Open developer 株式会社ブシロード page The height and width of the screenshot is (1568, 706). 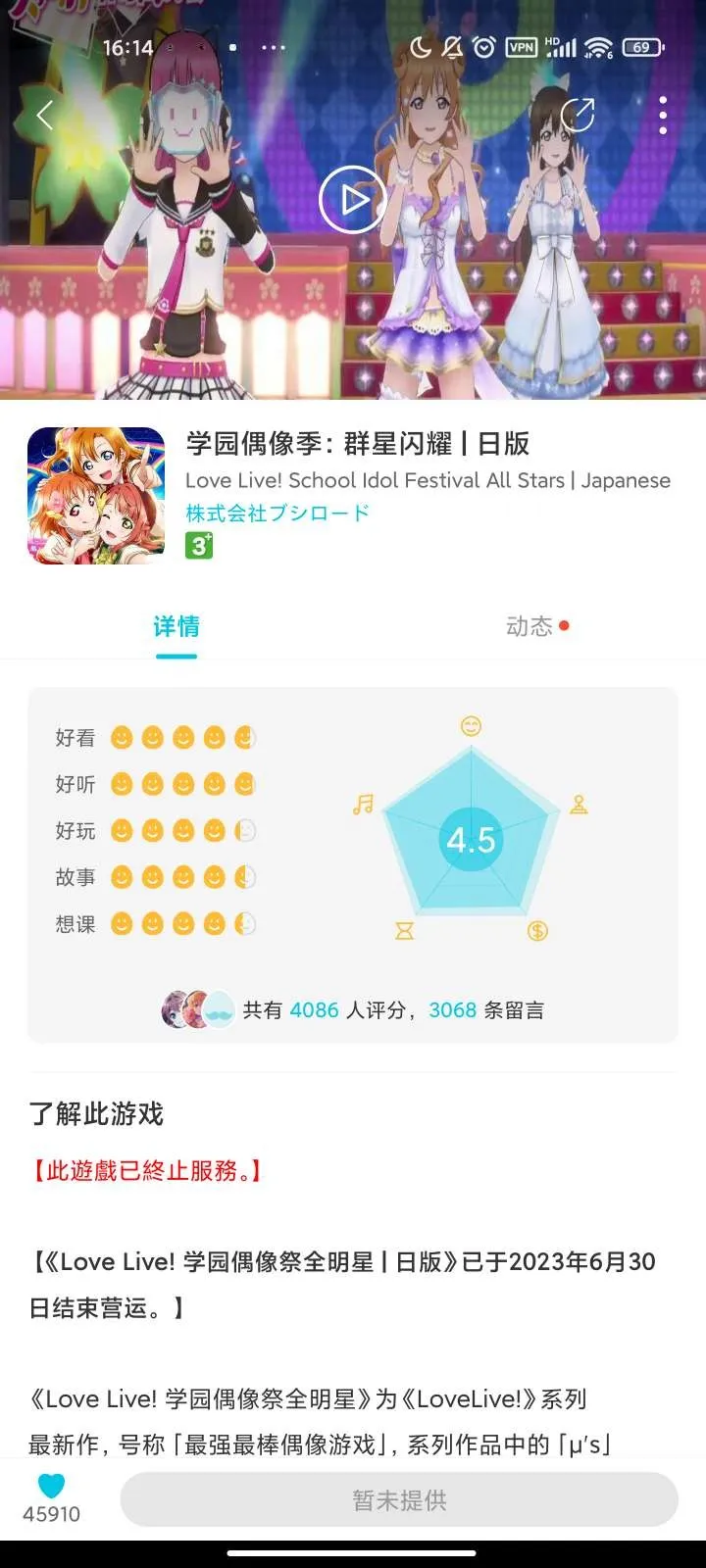[277, 513]
